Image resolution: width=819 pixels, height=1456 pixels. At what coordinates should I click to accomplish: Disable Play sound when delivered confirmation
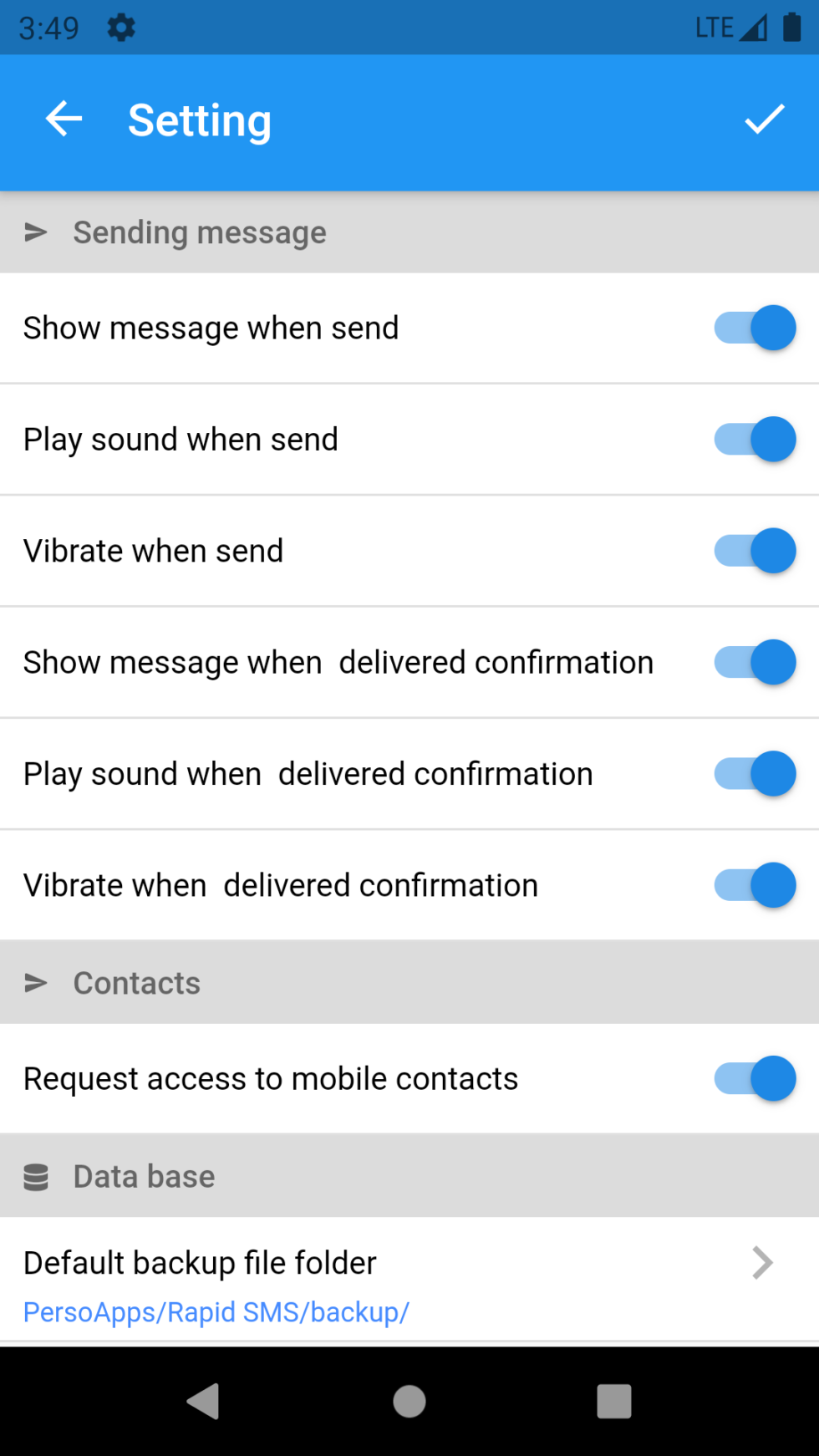coord(754,773)
